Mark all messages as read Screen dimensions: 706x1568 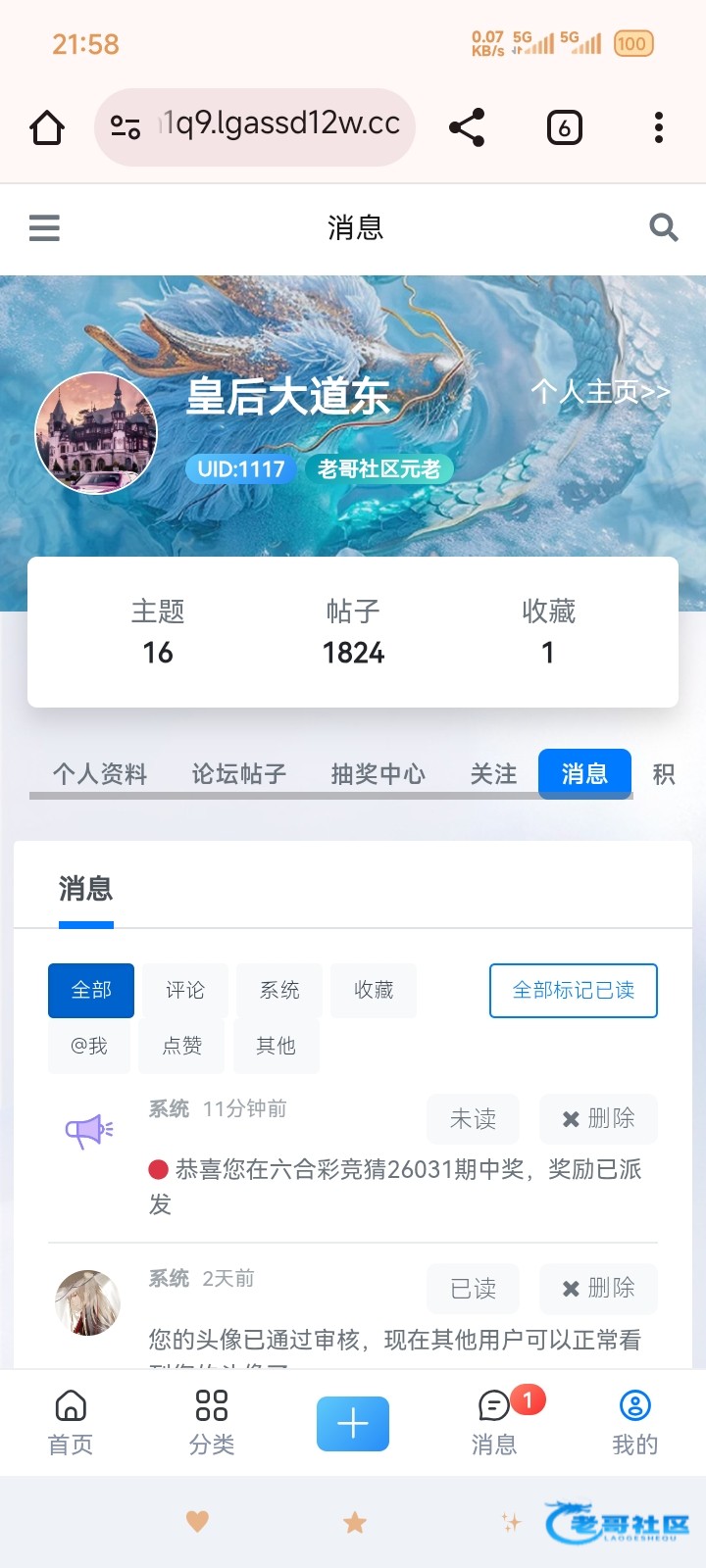573,990
